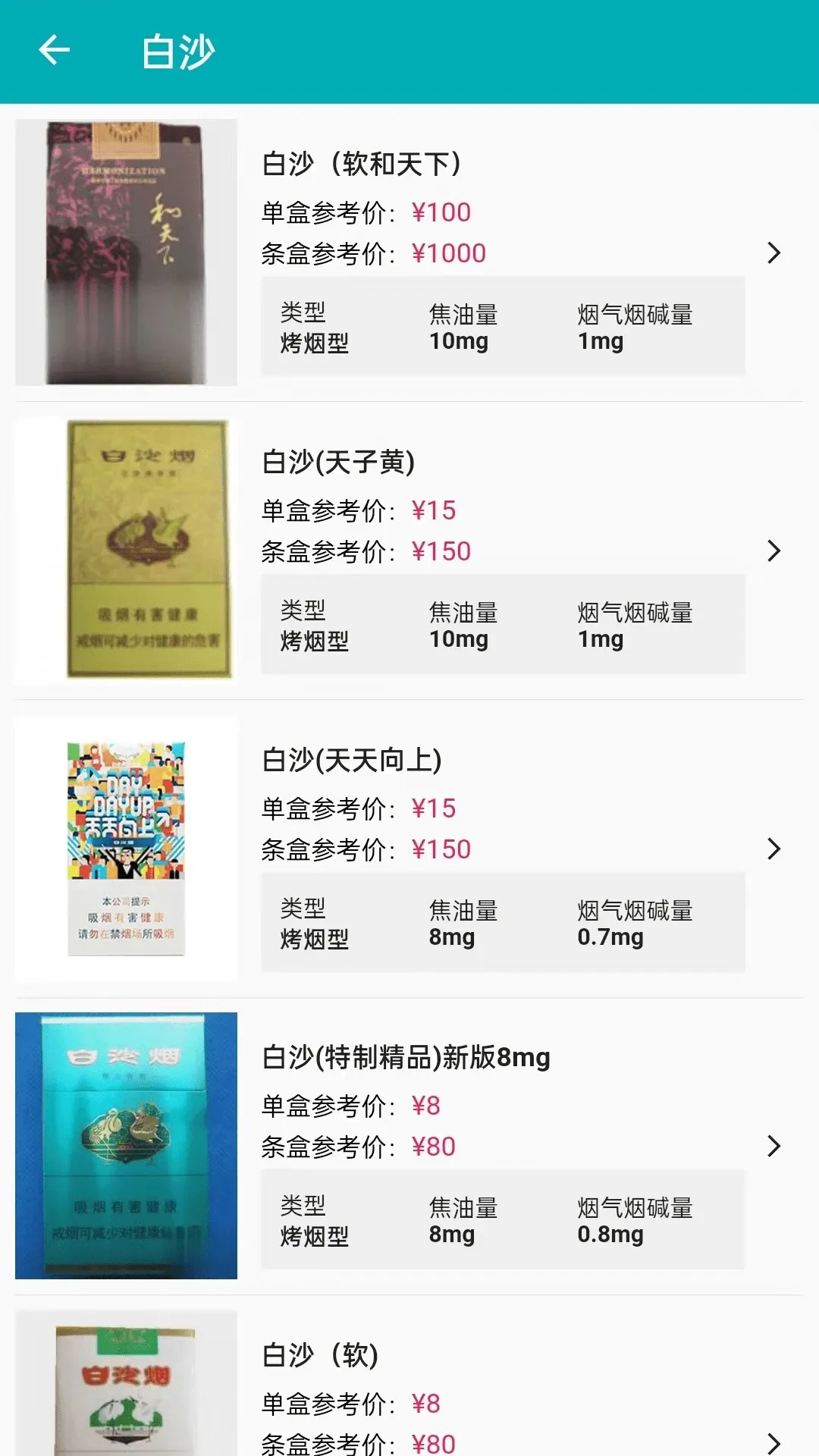Screen dimensions: 819x1456
Task: Go back from the 白沙 page
Action: pos(54,51)
